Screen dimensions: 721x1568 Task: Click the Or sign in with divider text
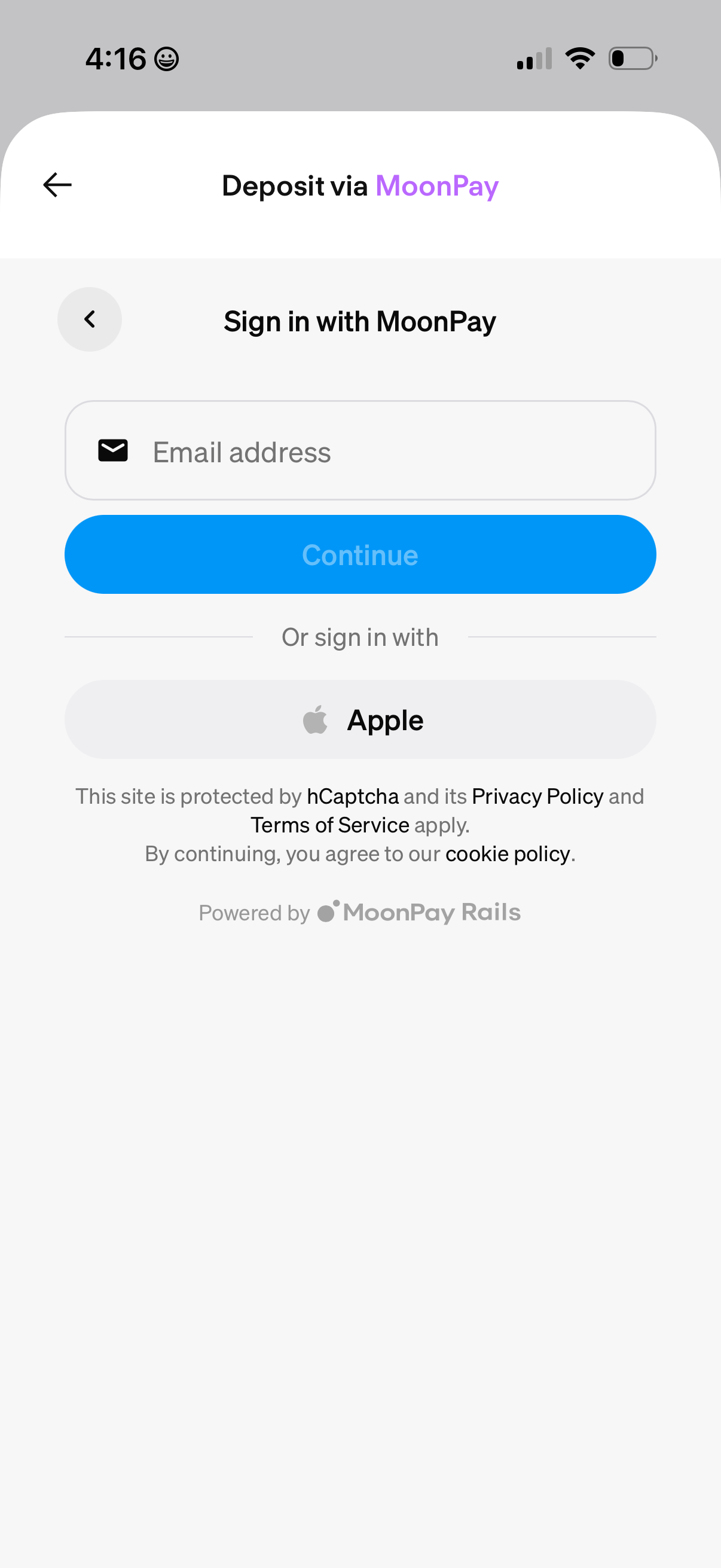pyautogui.click(x=360, y=637)
